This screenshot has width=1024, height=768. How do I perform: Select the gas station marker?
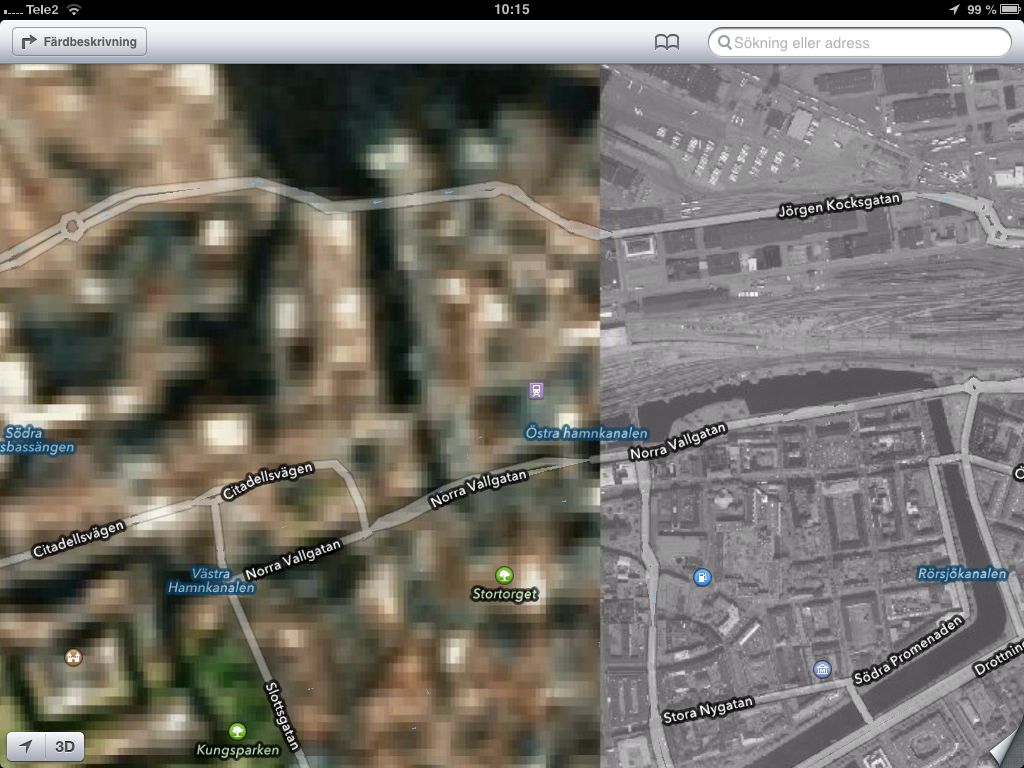pyautogui.click(x=702, y=576)
